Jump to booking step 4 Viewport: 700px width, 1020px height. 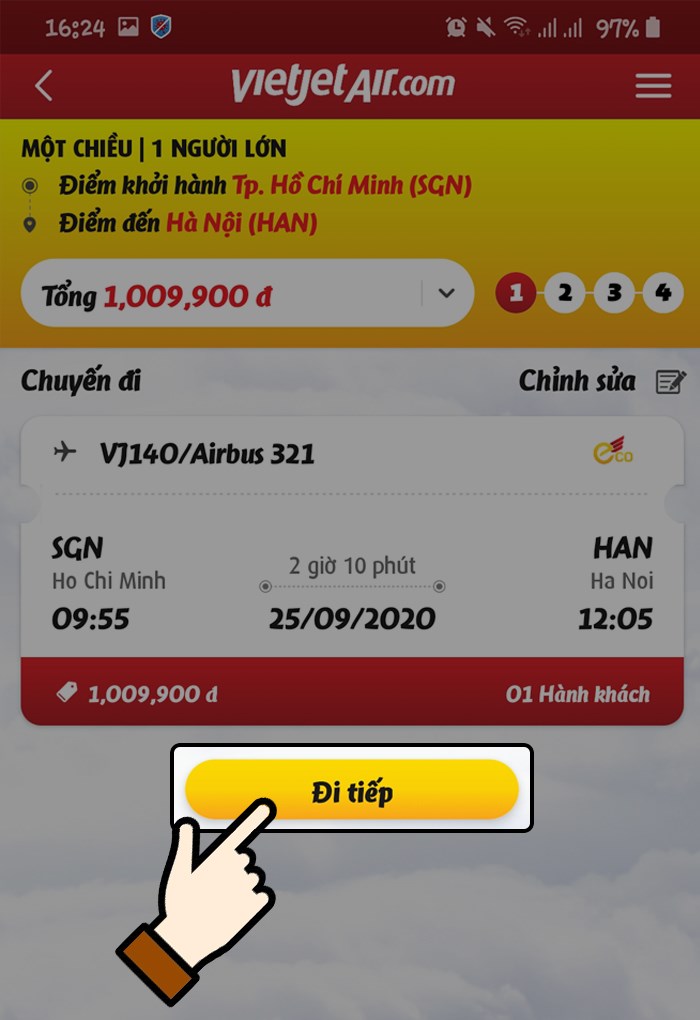tap(663, 293)
